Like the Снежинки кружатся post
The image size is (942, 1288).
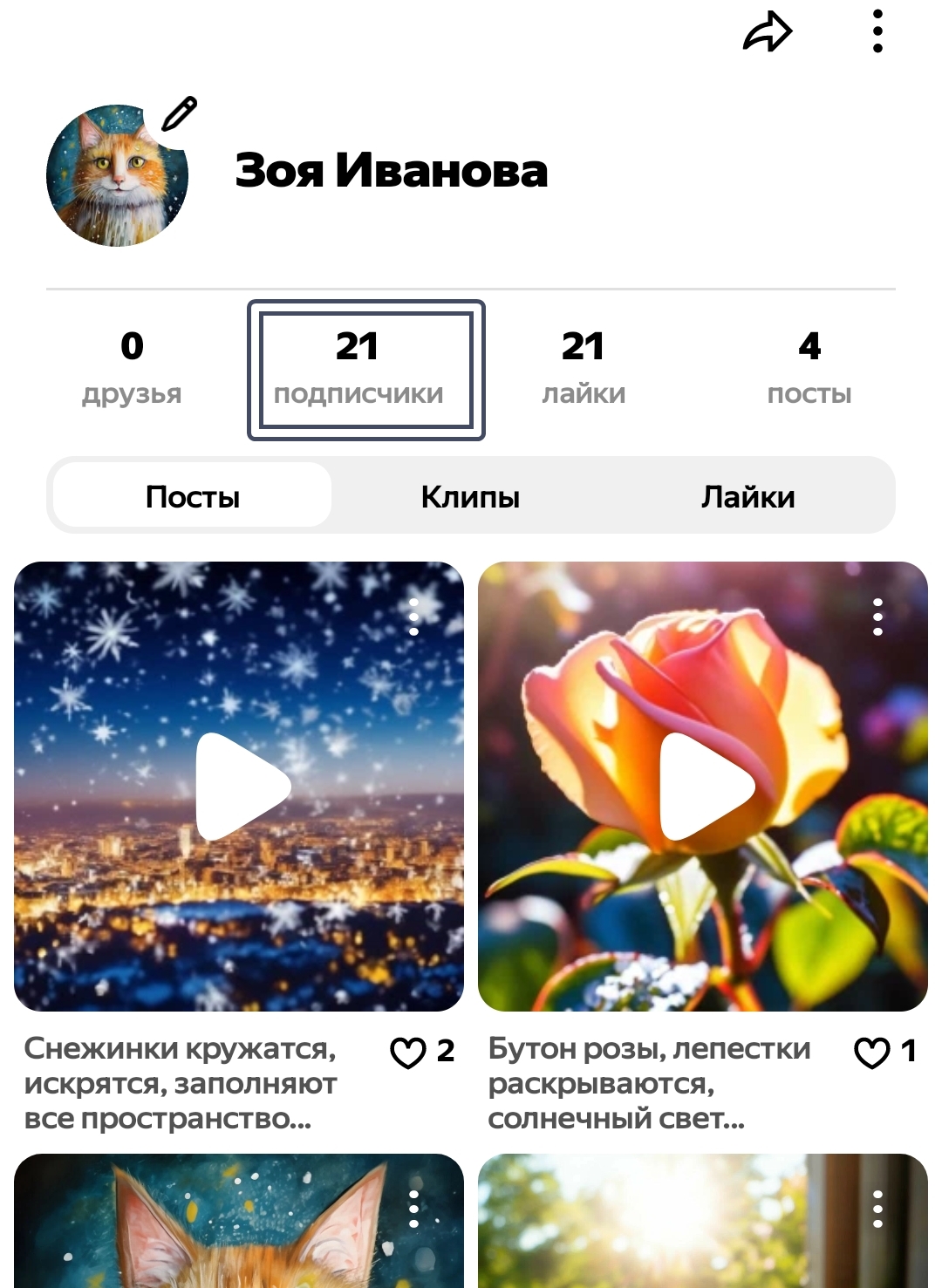pos(407,1053)
